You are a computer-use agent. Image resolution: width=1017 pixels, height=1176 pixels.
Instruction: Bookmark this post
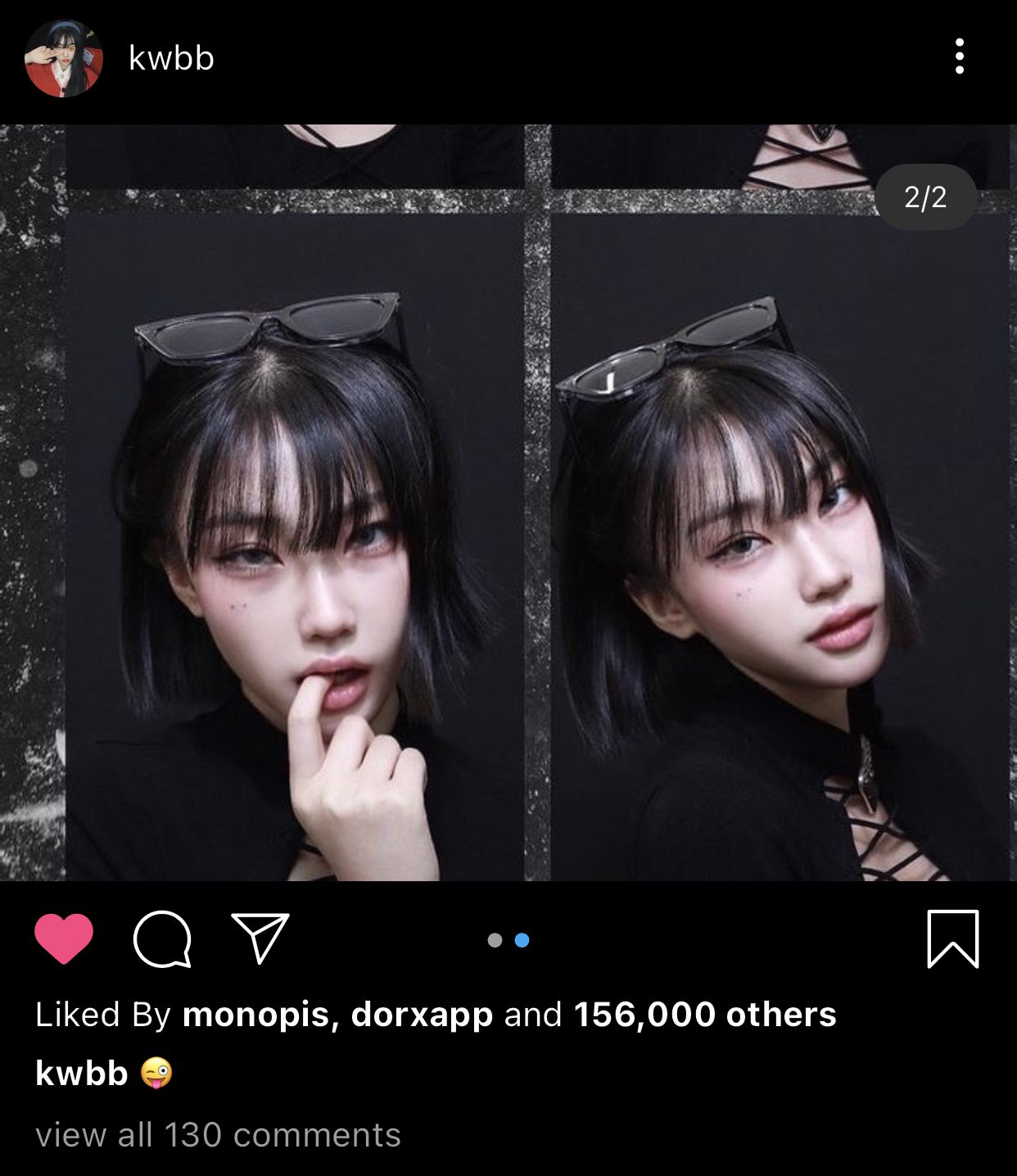952,939
